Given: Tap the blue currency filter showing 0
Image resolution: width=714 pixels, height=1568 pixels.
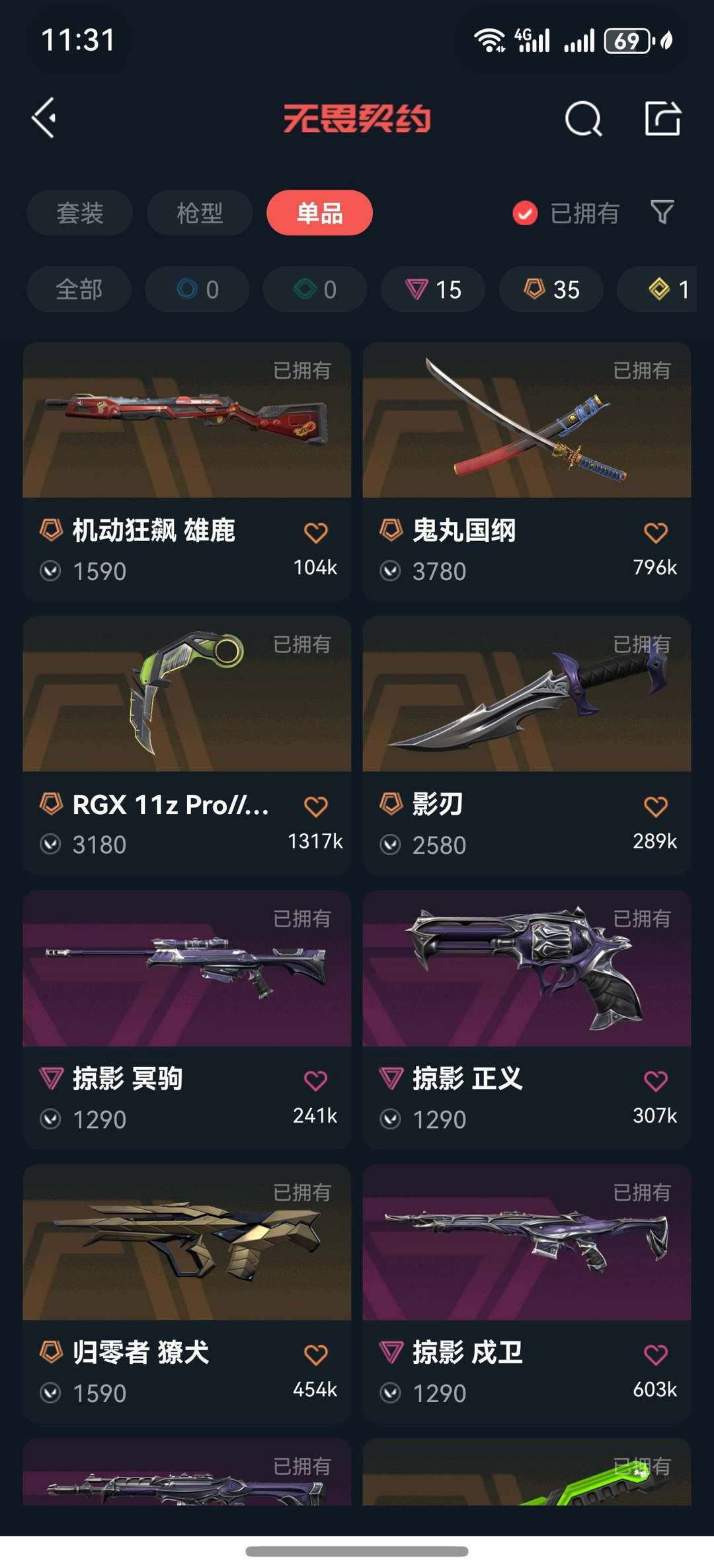Looking at the screenshot, I should [196, 289].
